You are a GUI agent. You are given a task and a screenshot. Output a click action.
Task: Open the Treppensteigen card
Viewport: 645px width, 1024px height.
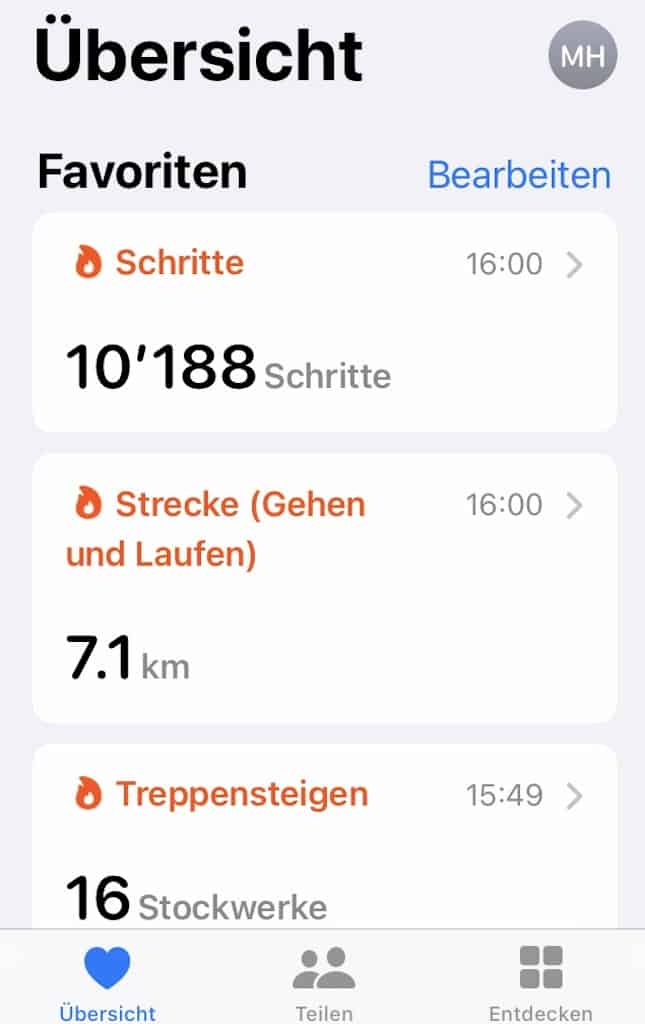pos(324,840)
